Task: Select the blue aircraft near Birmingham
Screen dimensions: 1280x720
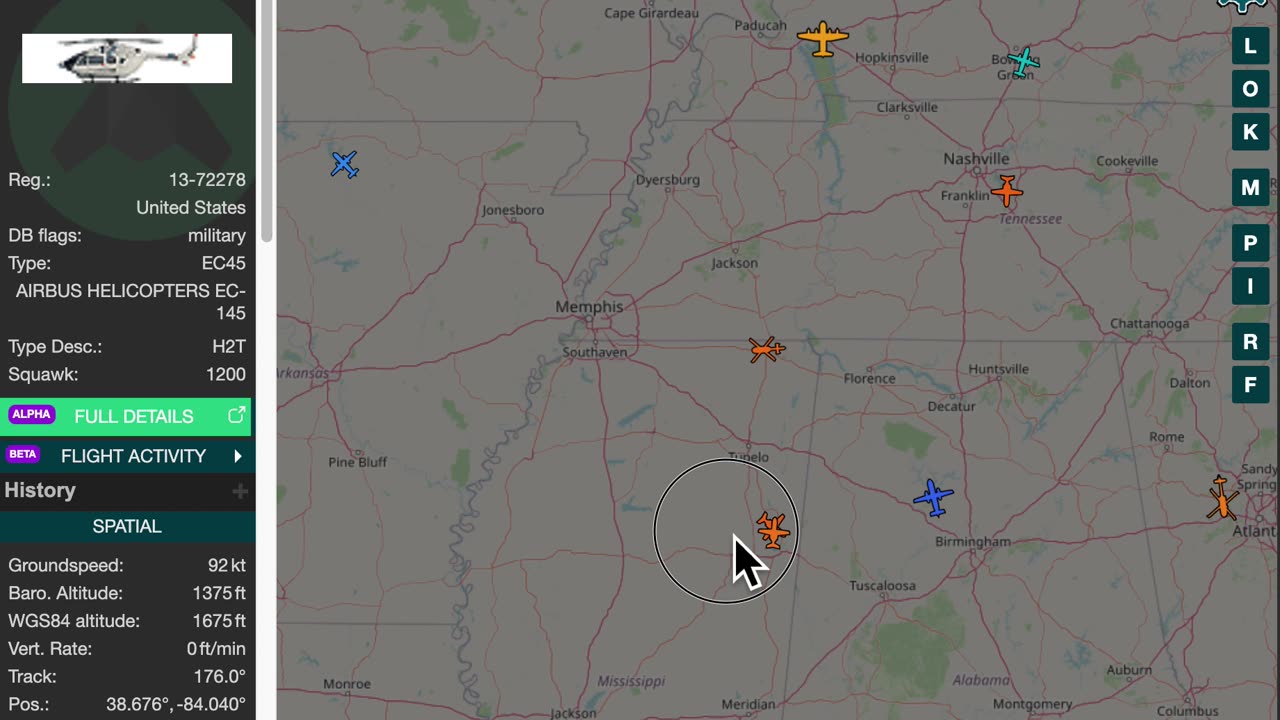Action: (x=934, y=497)
